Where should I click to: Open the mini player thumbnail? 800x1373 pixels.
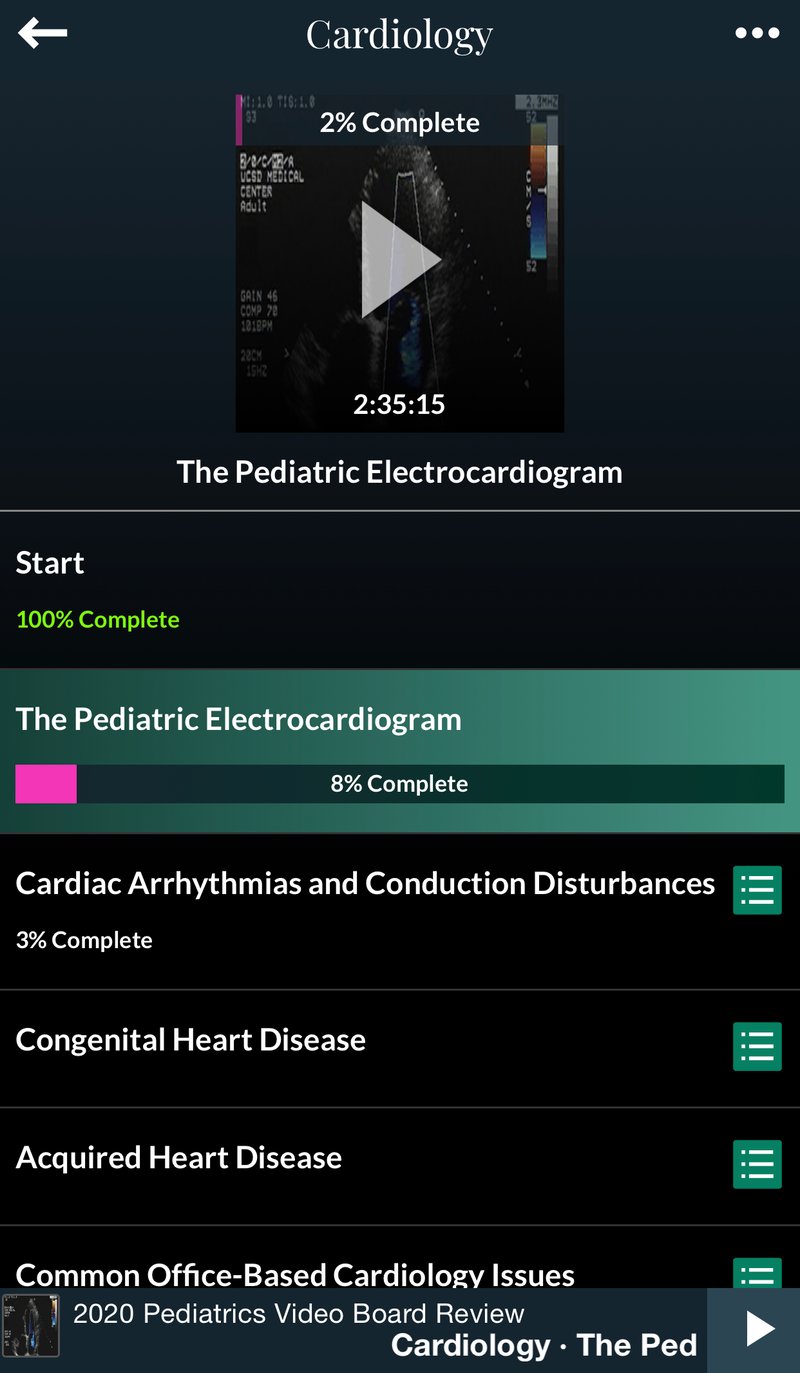click(31, 1330)
